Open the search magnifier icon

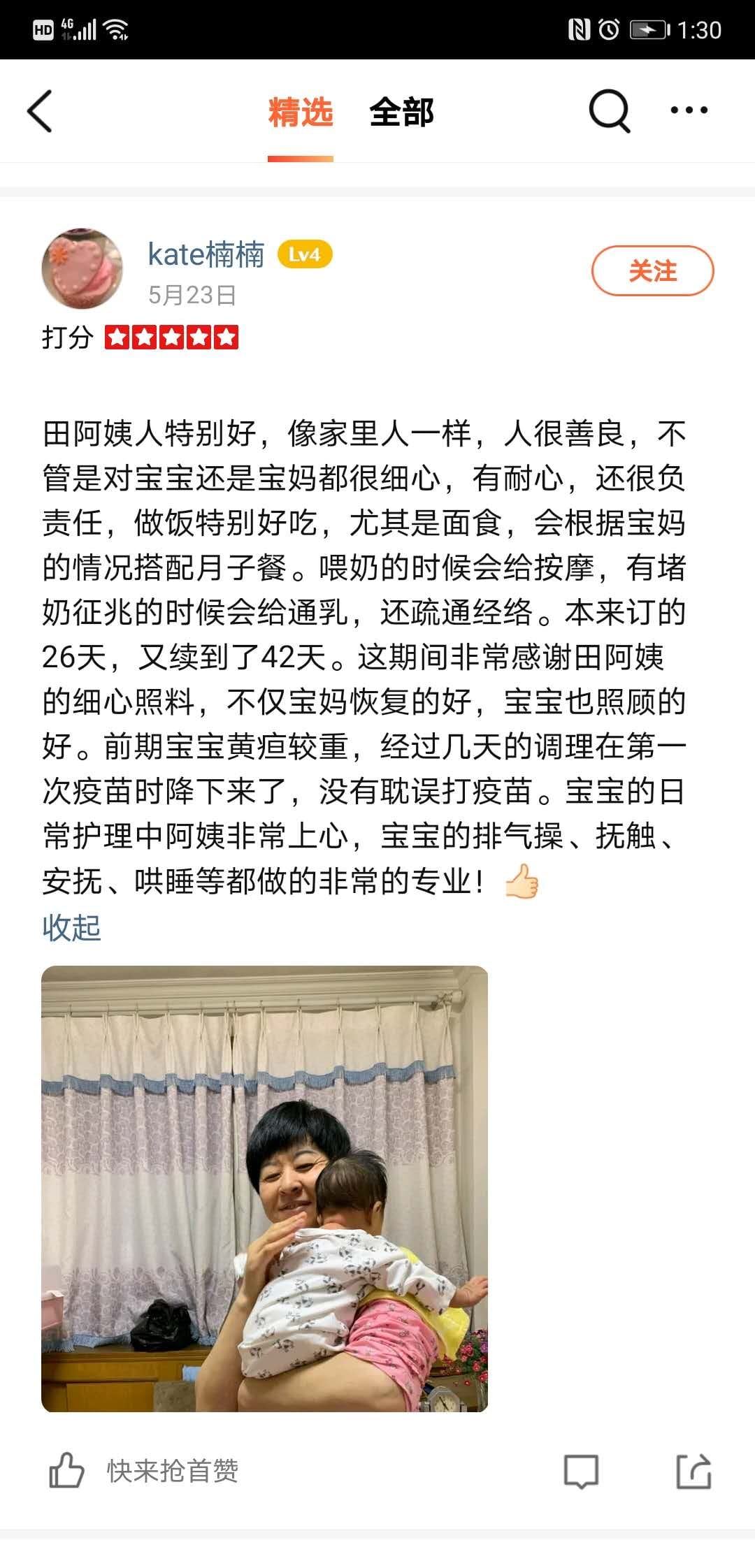[609, 110]
